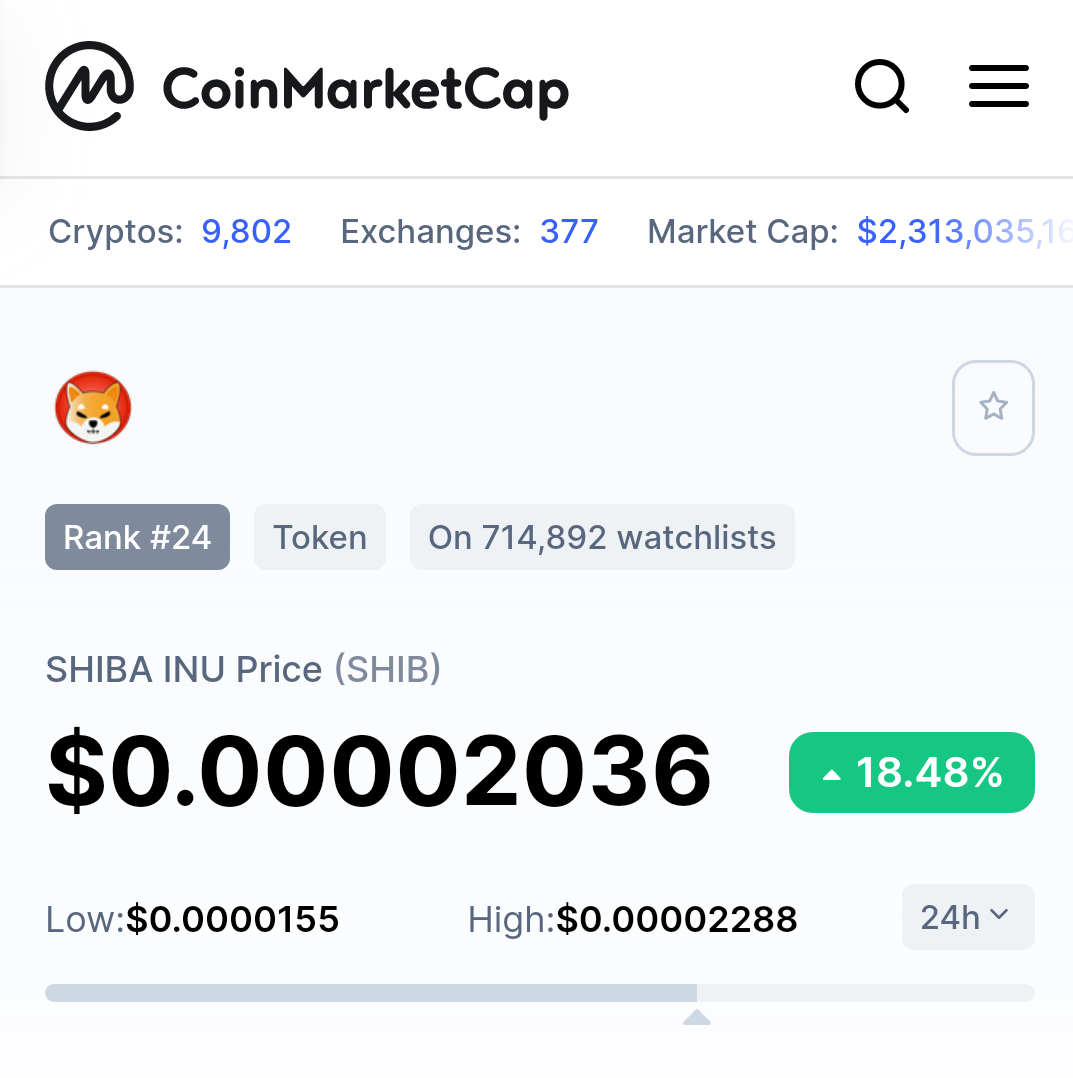Go to CoinMarketCap home via logo

(307, 86)
